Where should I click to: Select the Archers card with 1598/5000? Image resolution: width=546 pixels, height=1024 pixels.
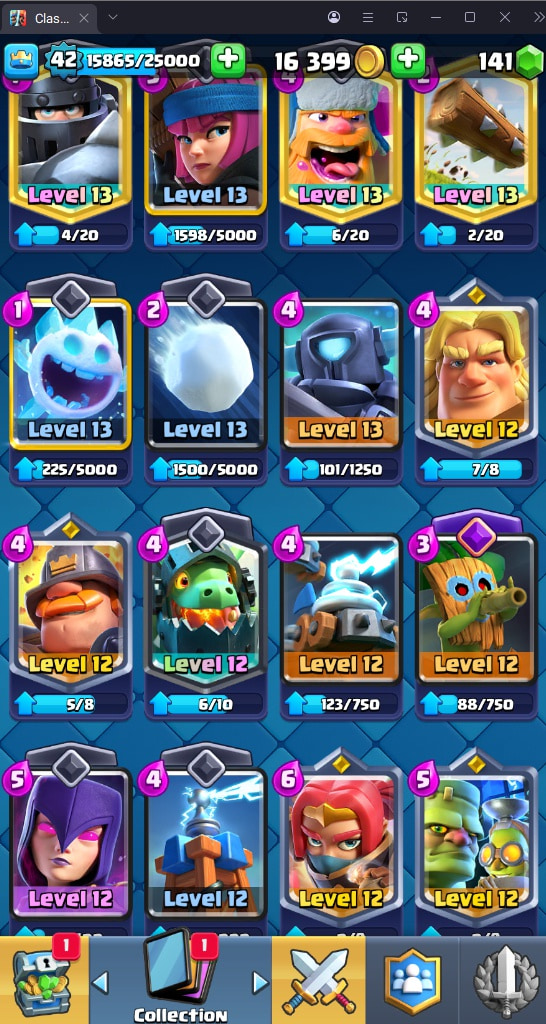pyautogui.click(x=206, y=160)
